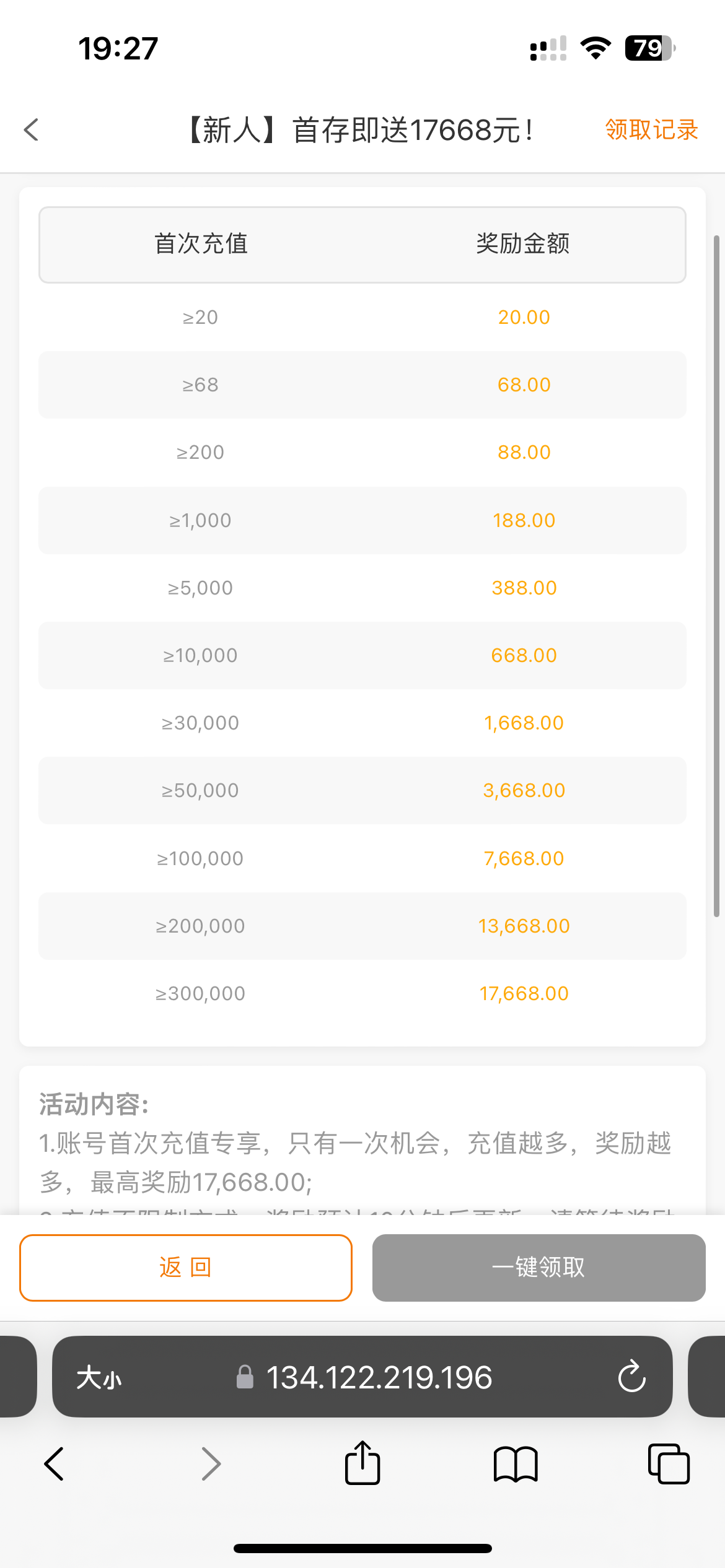Screen dimensions: 725x1568
Task: Open the 大小 page settings menu
Action: (99, 1378)
